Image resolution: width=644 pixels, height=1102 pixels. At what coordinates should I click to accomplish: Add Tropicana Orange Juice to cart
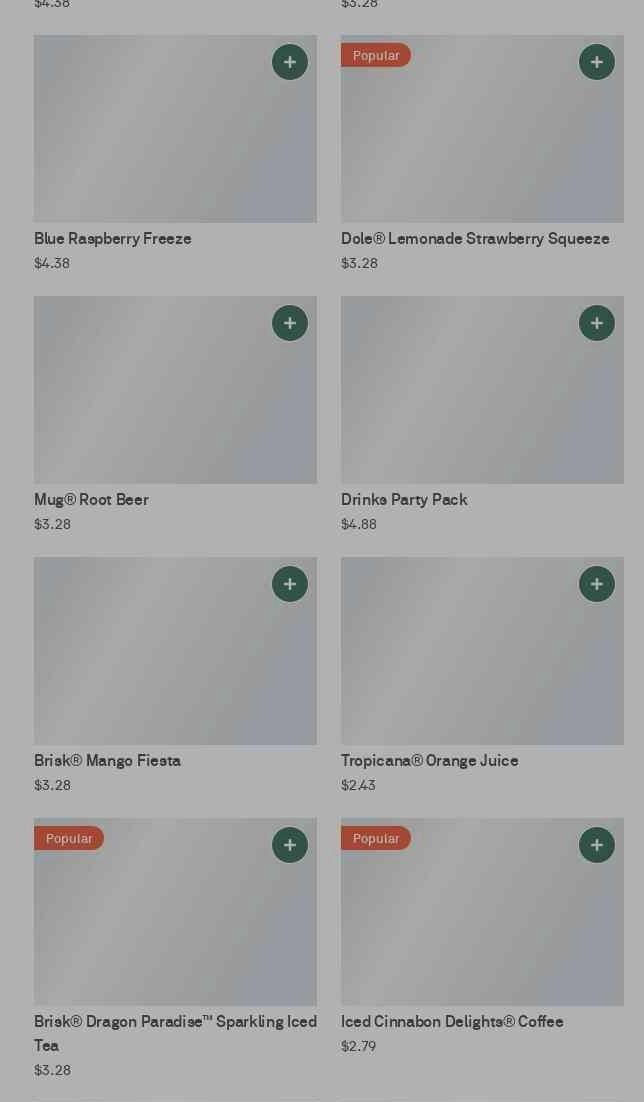click(596, 584)
